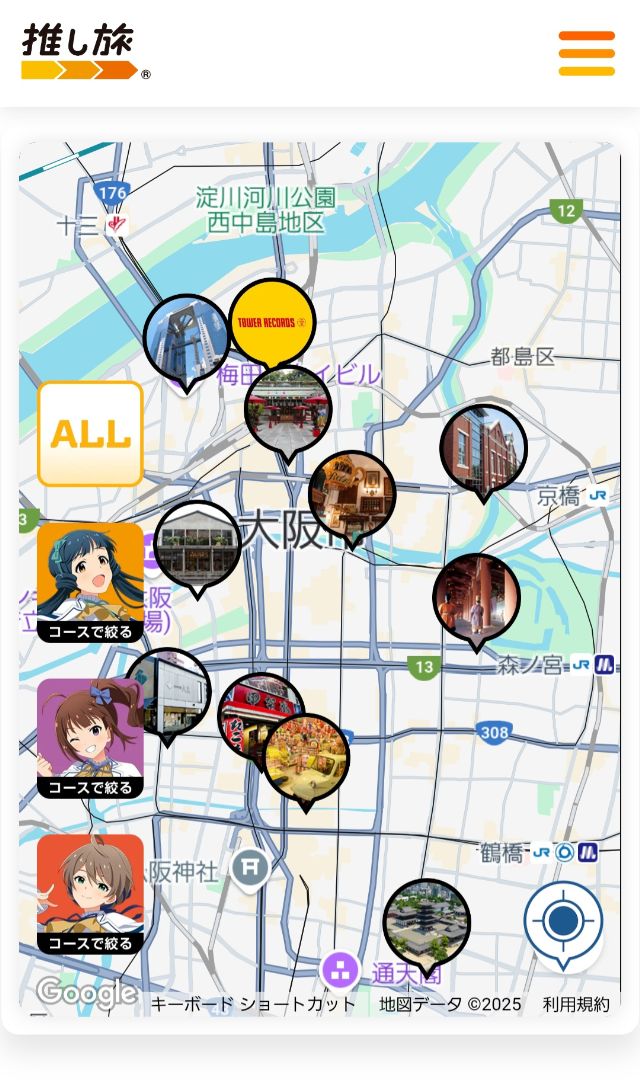The height and width of the screenshot is (1082, 640).
Task: Open the 利用規約 terms link
Action: pyautogui.click(x=576, y=1004)
